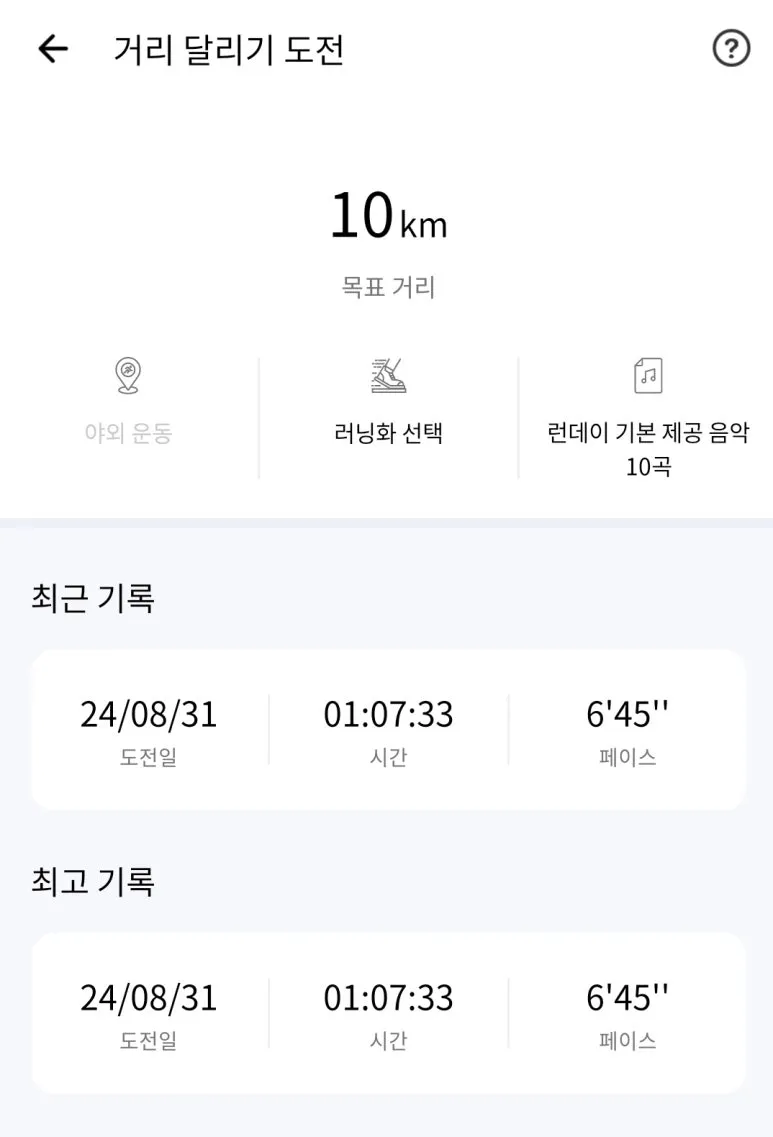Go back using the arrow icon
The height and width of the screenshot is (1137, 773).
52,49
